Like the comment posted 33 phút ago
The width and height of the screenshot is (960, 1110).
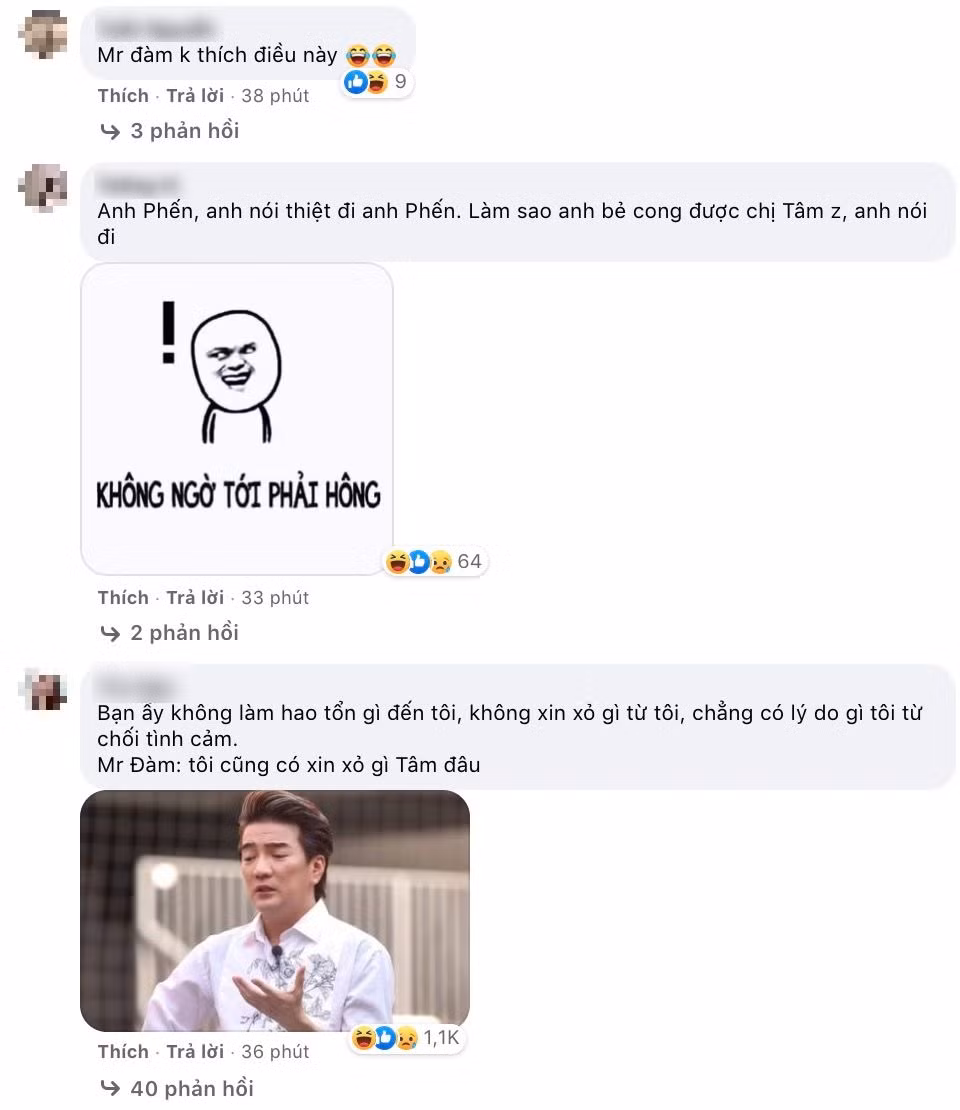pos(123,598)
